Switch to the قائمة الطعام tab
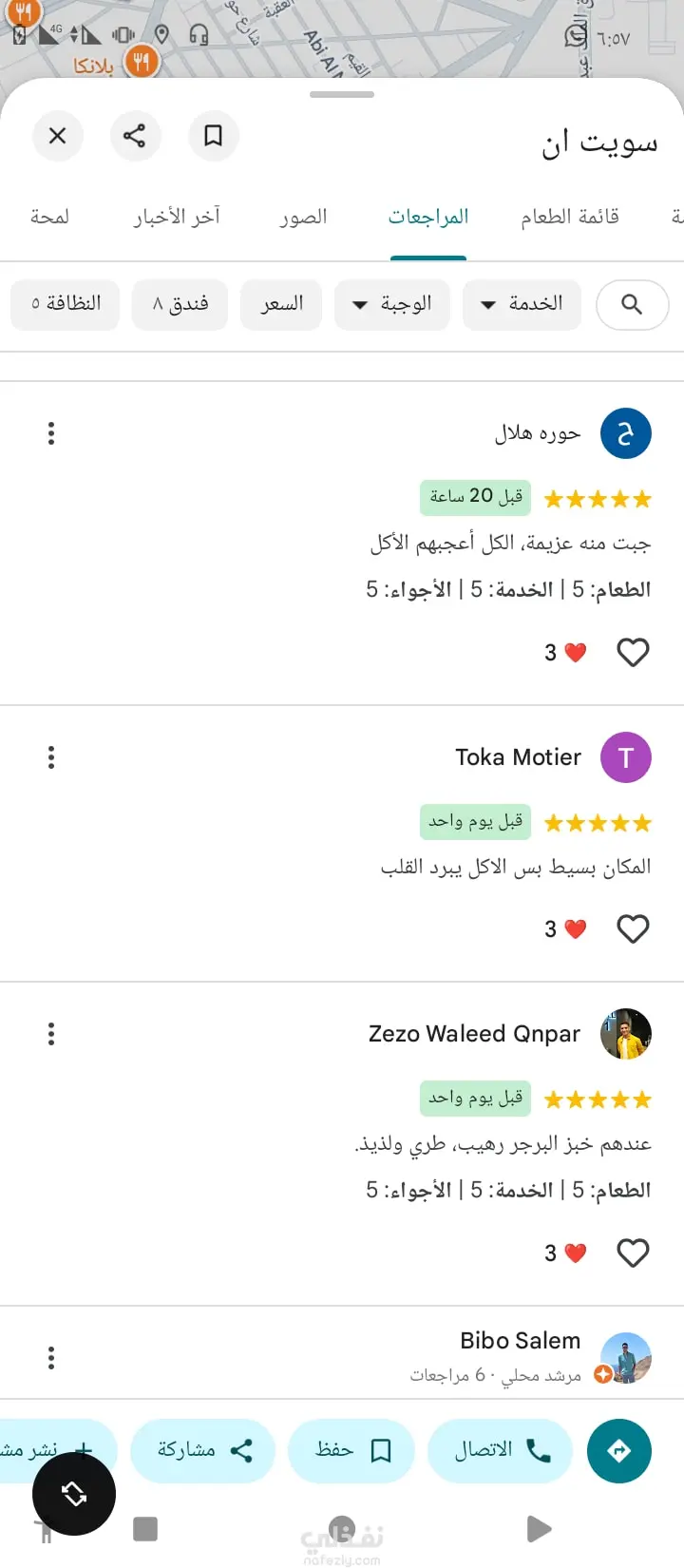 (569, 218)
